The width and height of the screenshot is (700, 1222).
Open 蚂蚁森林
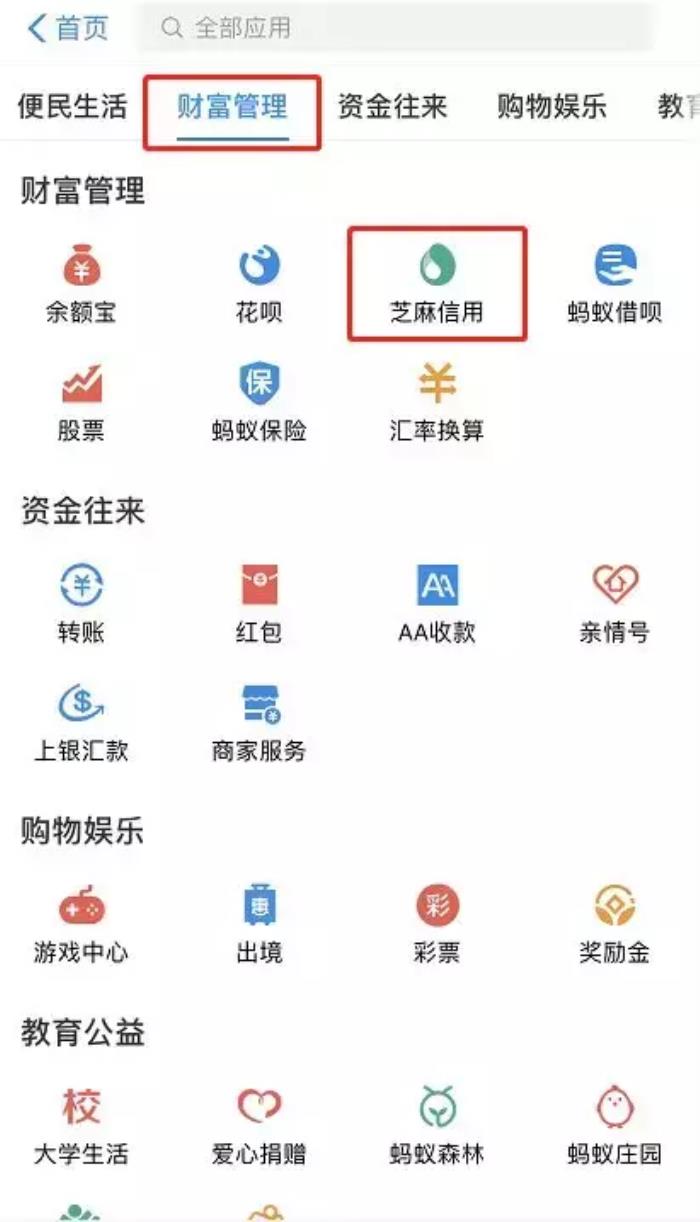[x=437, y=1125]
